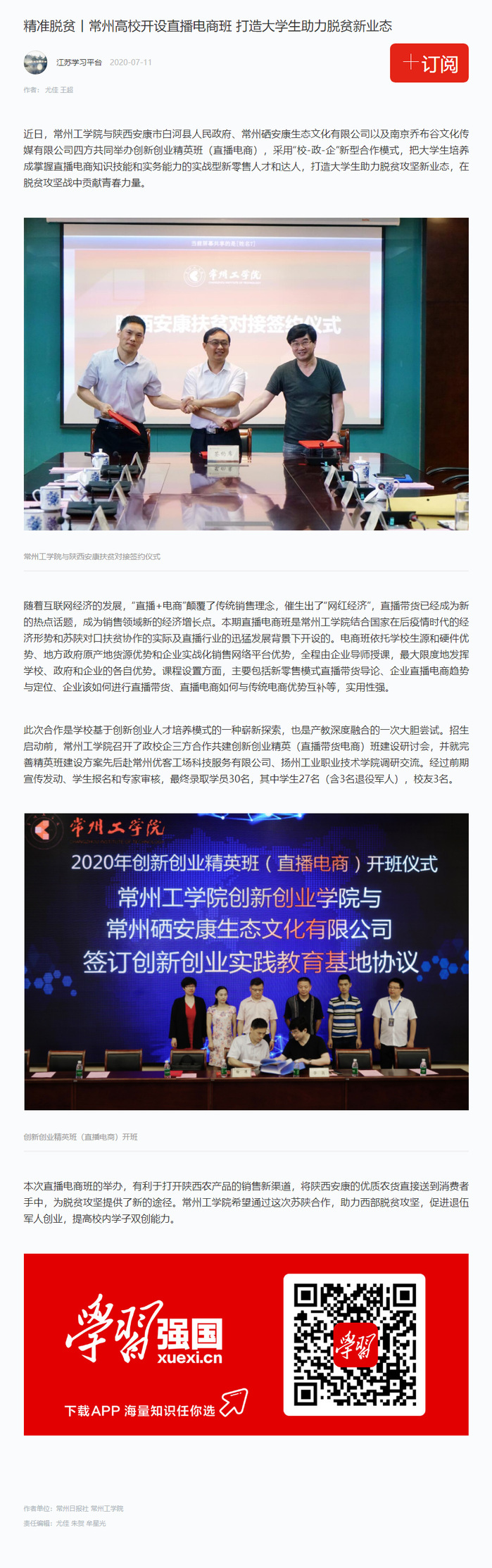
Task: Open the 江苏学习平台 publisher name
Action: point(79,63)
